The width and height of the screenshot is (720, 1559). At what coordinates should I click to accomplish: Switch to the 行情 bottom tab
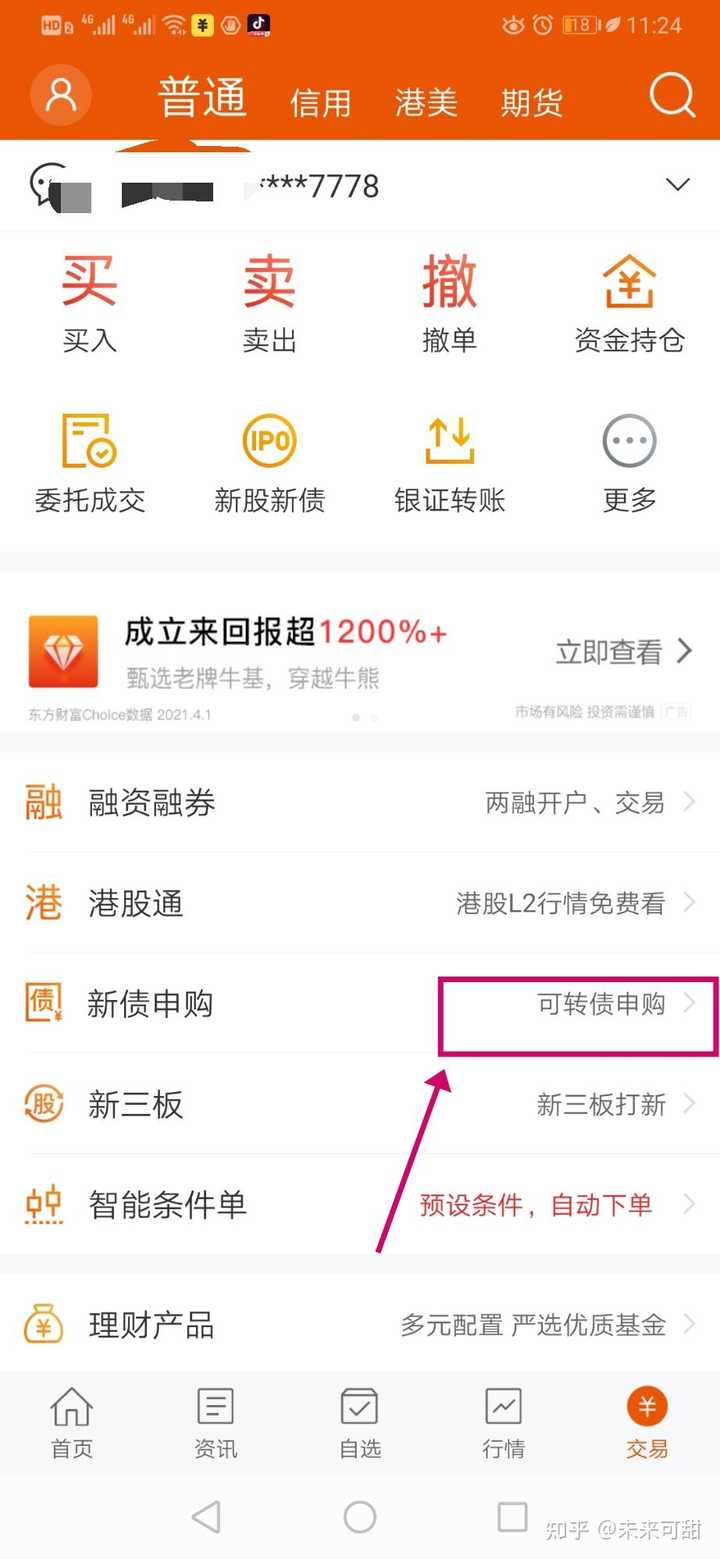(503, 1423)
